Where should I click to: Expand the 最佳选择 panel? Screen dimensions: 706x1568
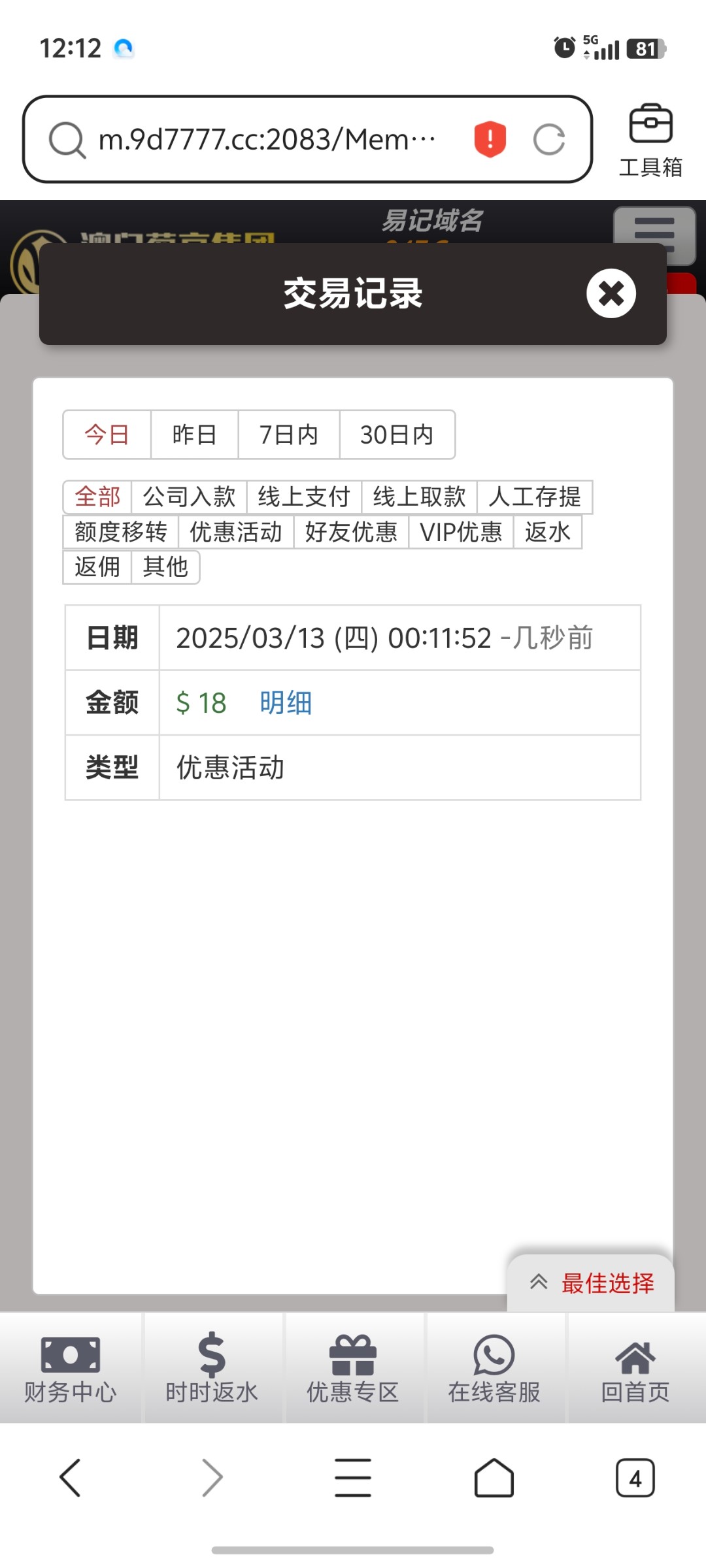[591, 1283]
